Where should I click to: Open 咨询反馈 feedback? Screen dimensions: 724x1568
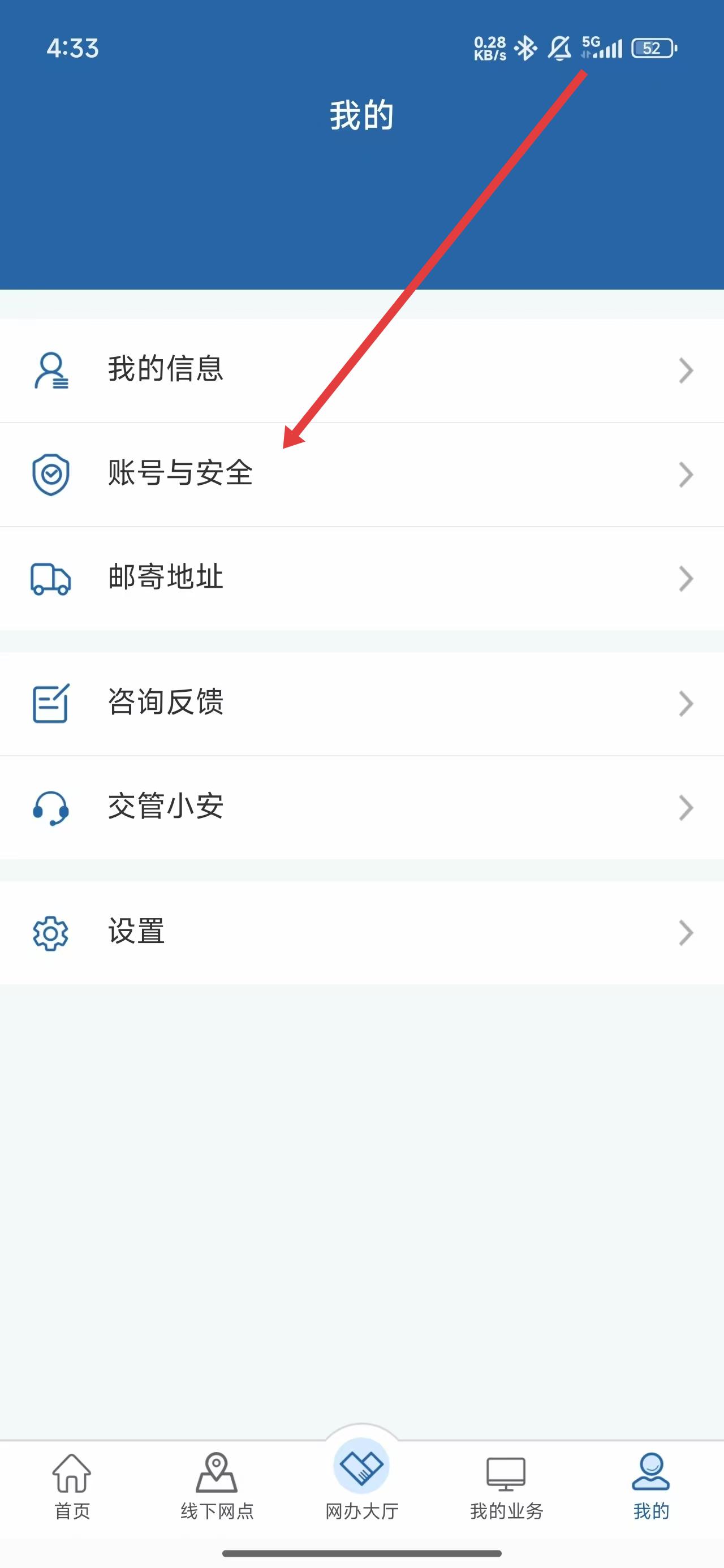(x=361, y=703)
